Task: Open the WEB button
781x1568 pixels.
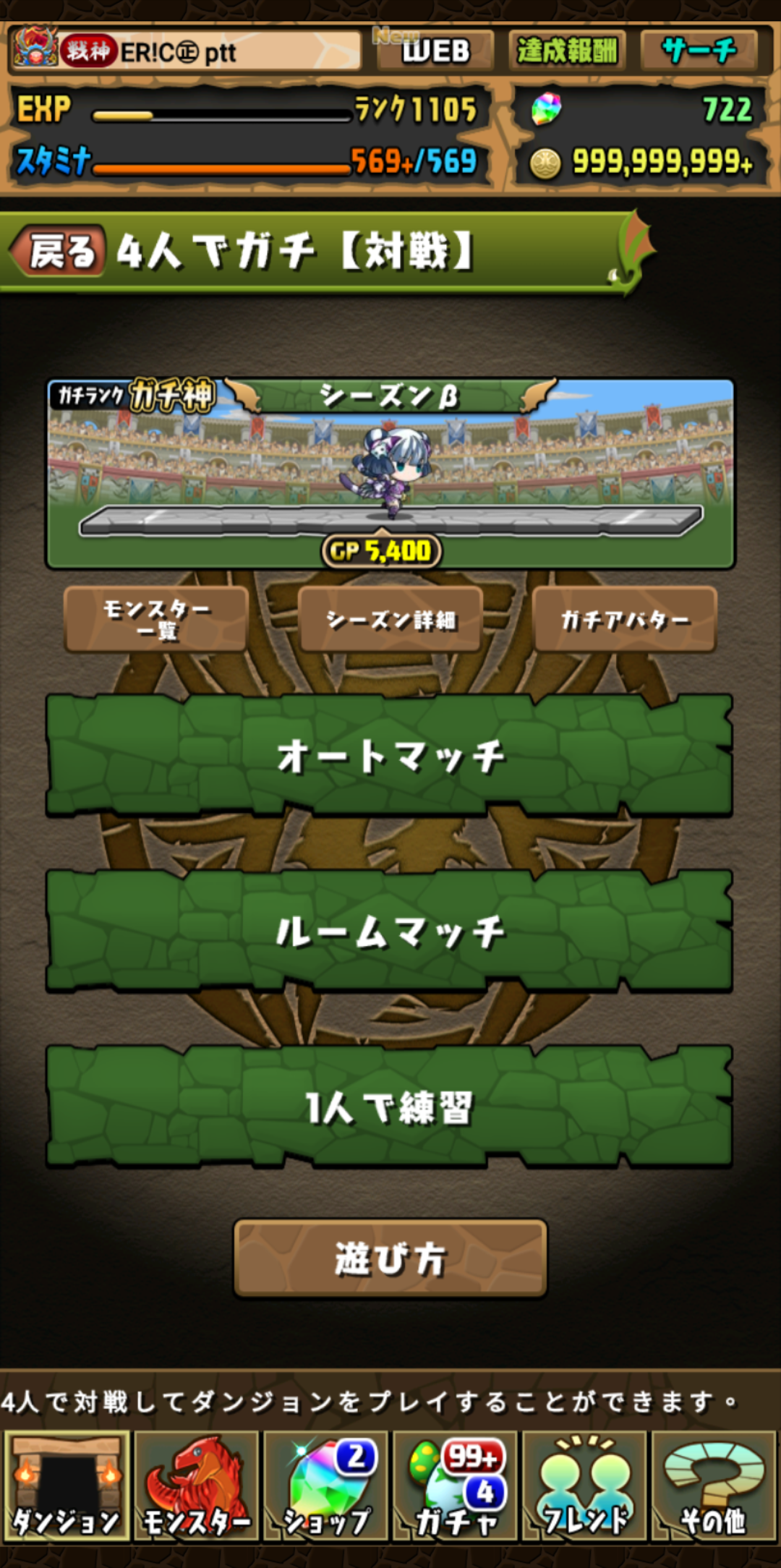Action: [x=435, y=51]
